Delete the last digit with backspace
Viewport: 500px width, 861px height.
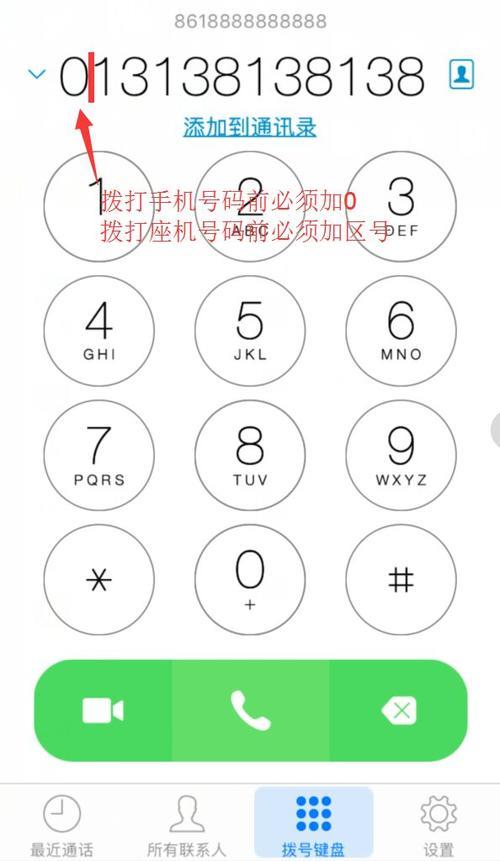[398, 711]
